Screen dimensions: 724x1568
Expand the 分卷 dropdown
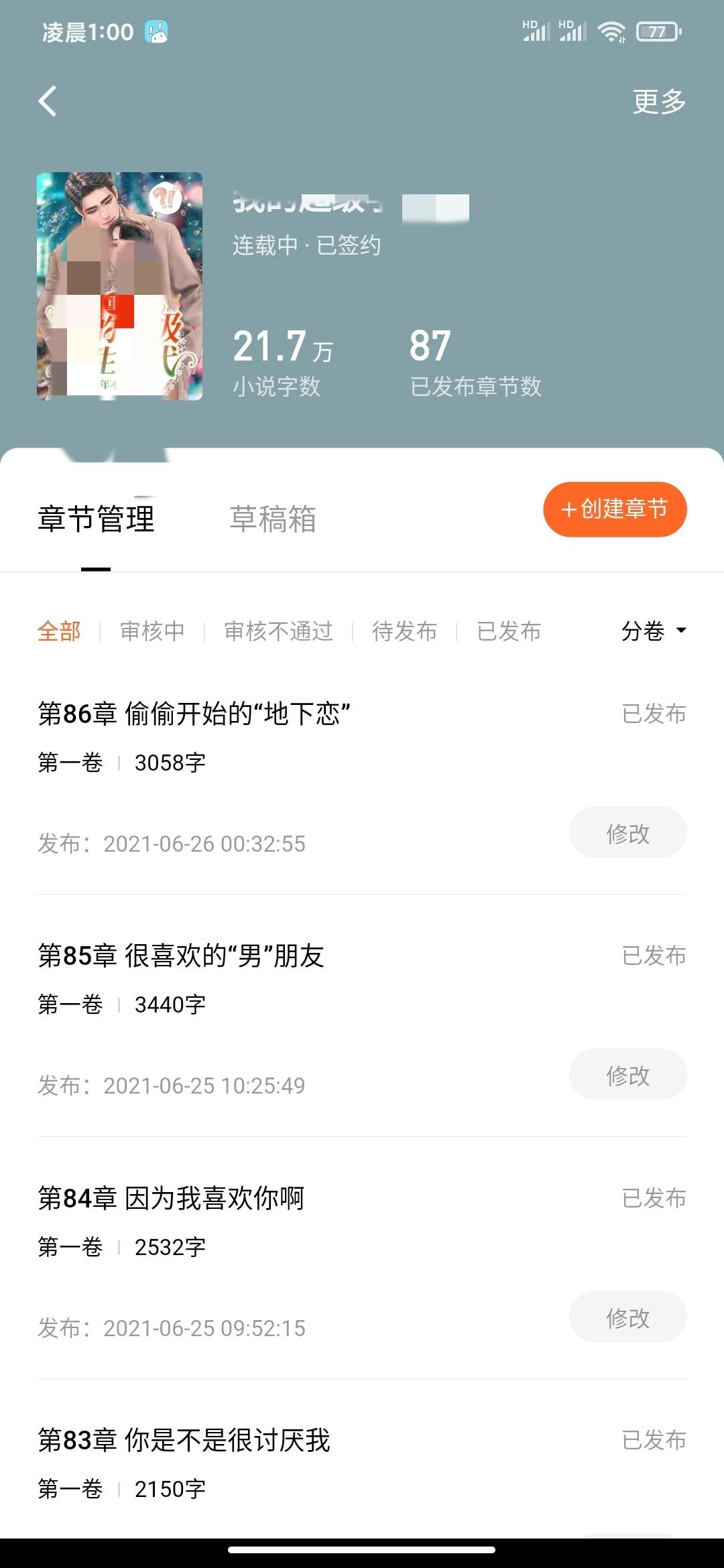pyautogui.click(x=654, y=631)
